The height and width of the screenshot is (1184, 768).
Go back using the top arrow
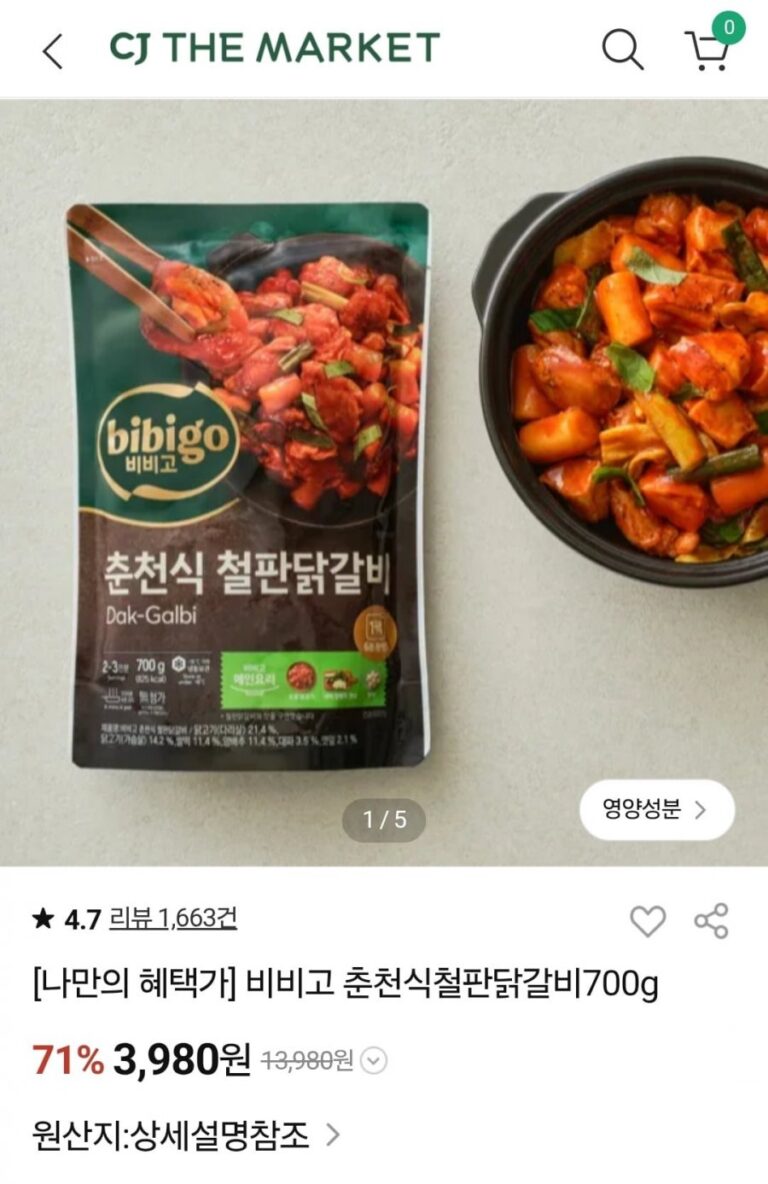click(53, 50)
